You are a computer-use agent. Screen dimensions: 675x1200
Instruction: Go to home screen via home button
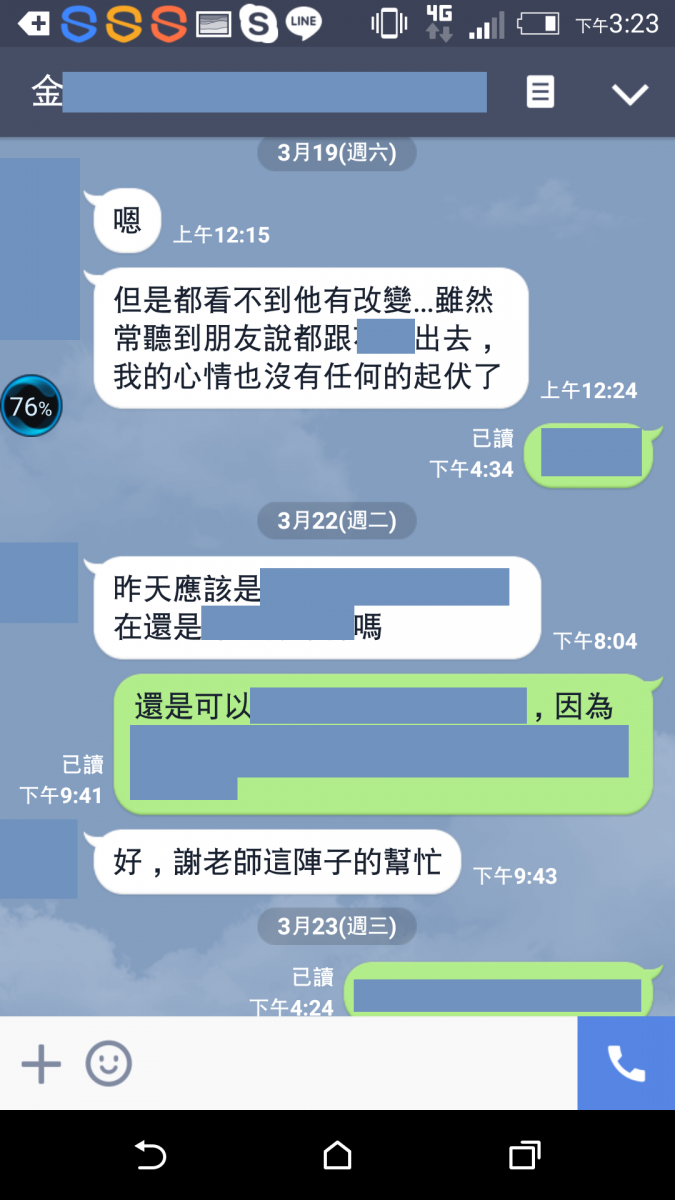(x=337, y=1156)
